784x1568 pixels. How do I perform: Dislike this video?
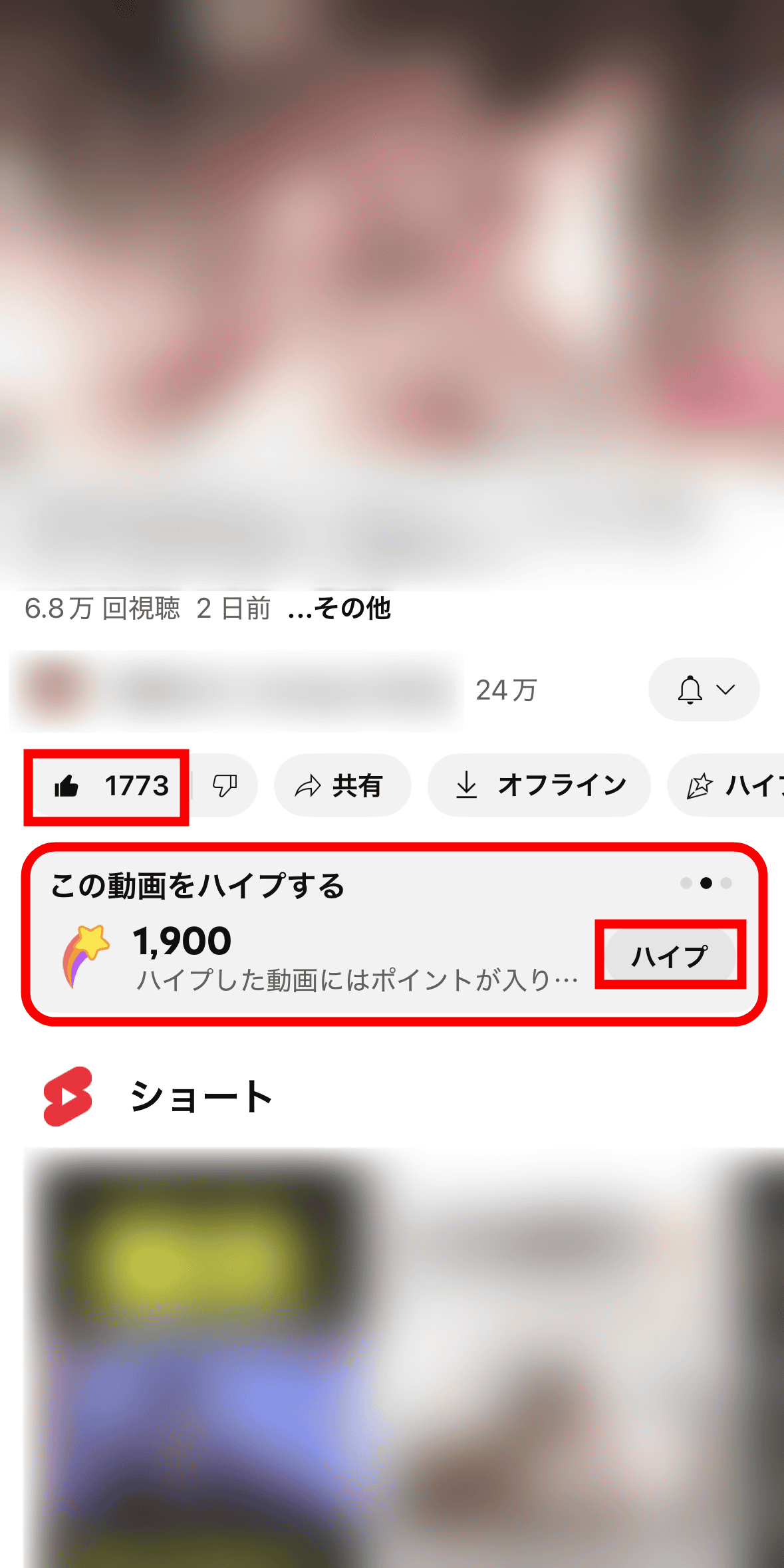(225, 786)
